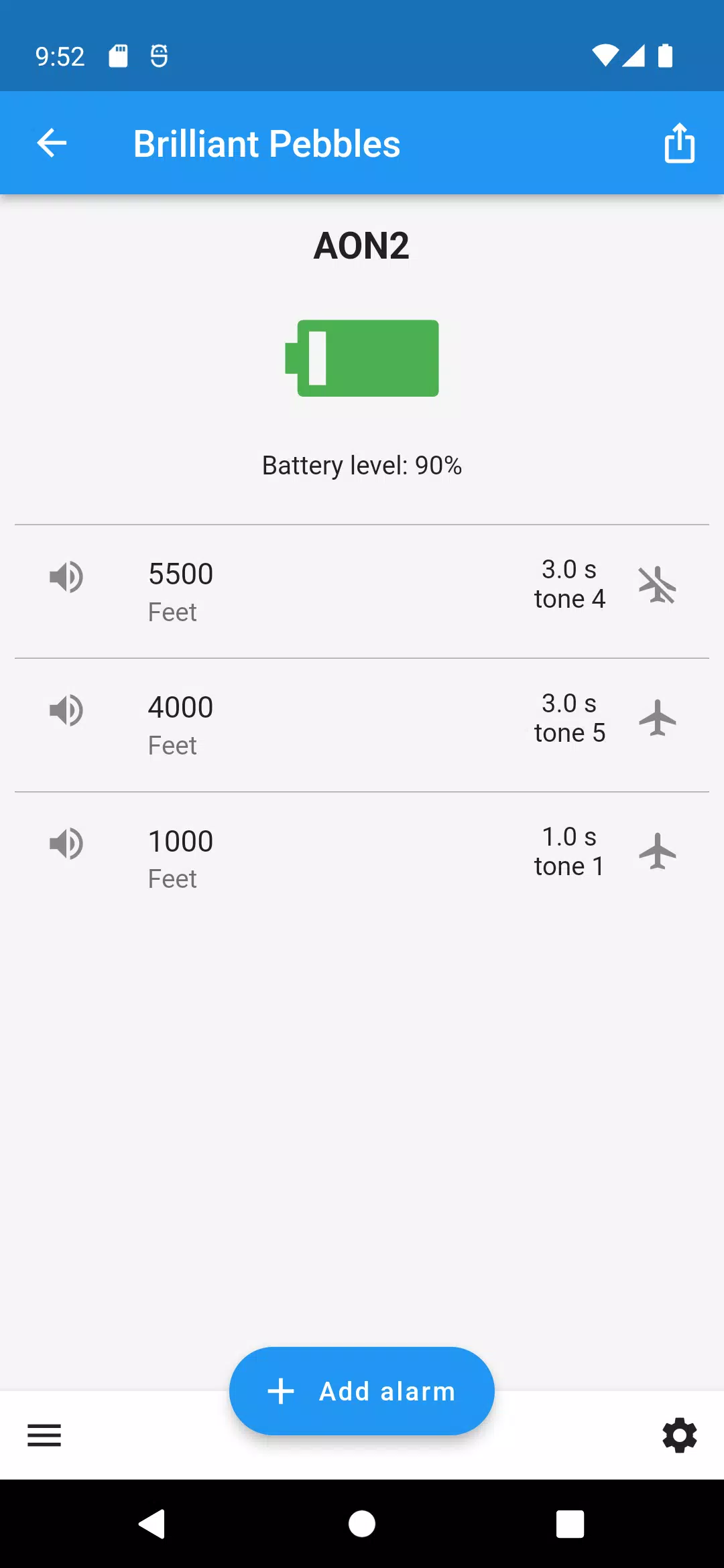Share the AON2 configuration
Image resolution: width=724 pixels, height=1568 pixels.
[679, 143]
